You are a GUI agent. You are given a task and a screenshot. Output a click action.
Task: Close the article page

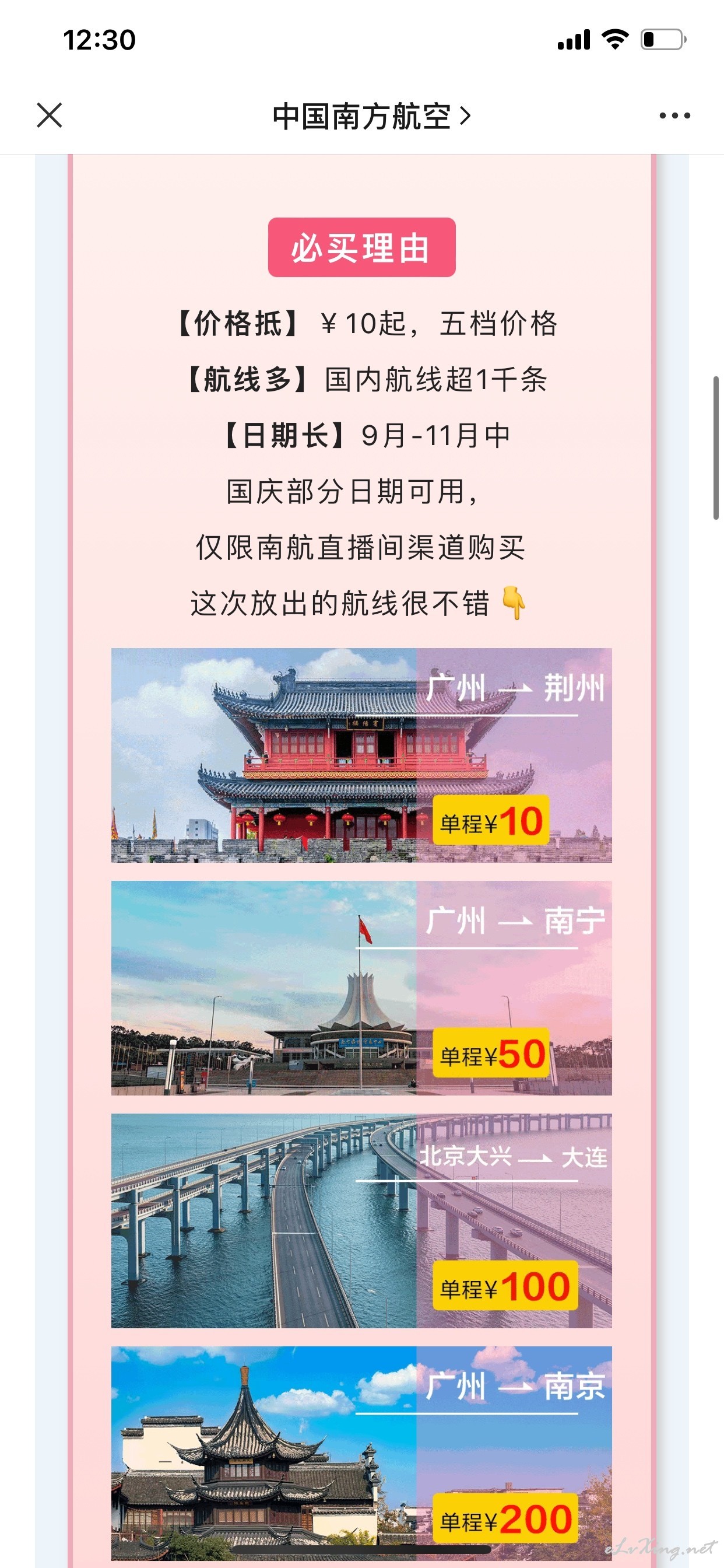click(x=50, y=115)
